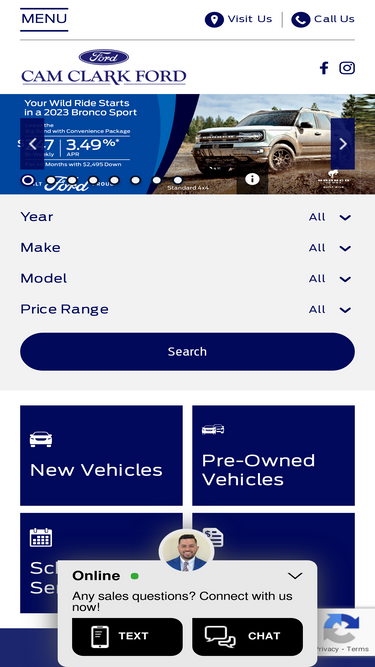Open Pre-Owned Vehicles tile

pos(273,455)
